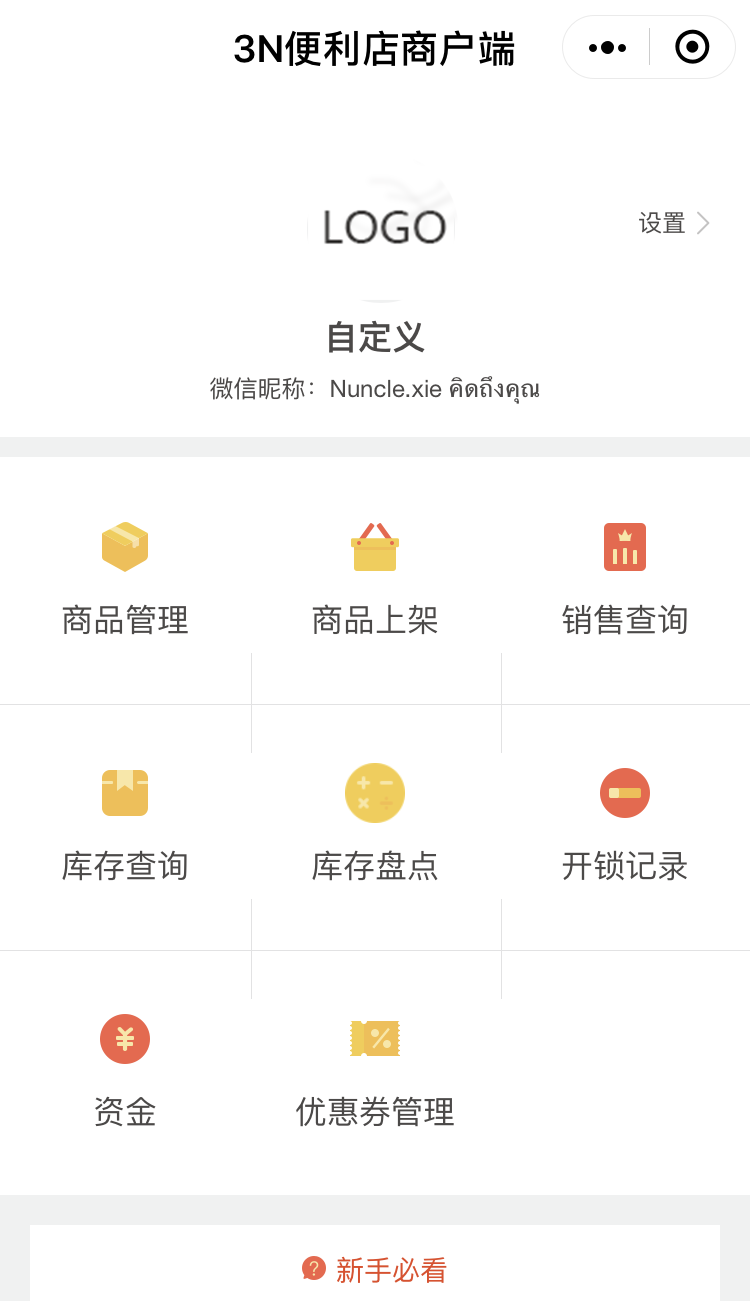Open 设置 settings
This screenshot has width=750, height=1301.
pyautogui.click(x=674, y=223)
